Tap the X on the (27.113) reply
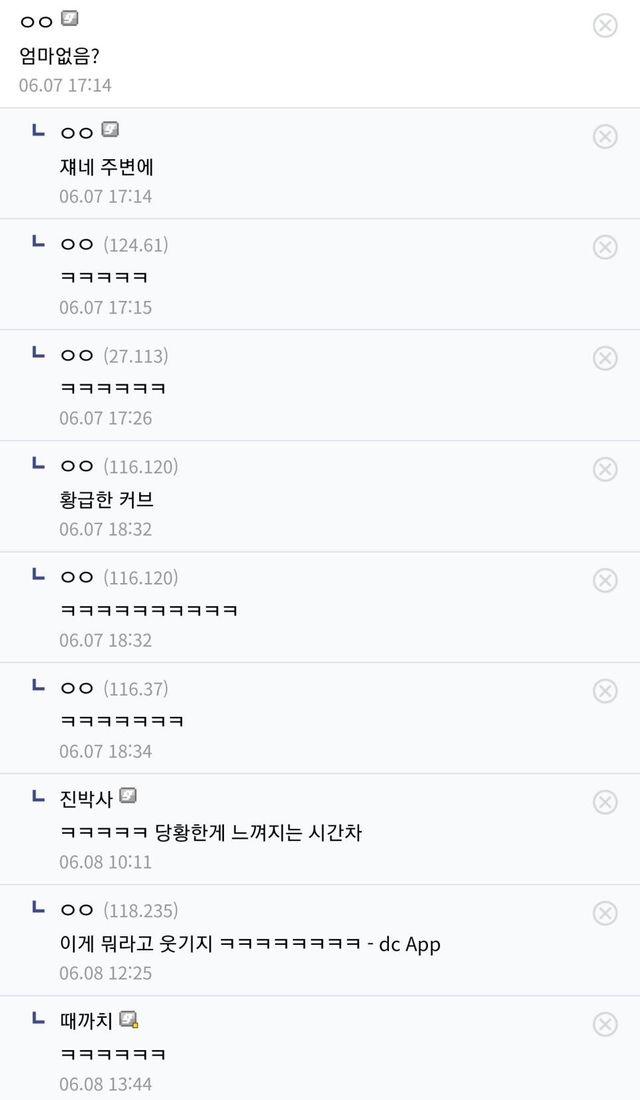 605,358
